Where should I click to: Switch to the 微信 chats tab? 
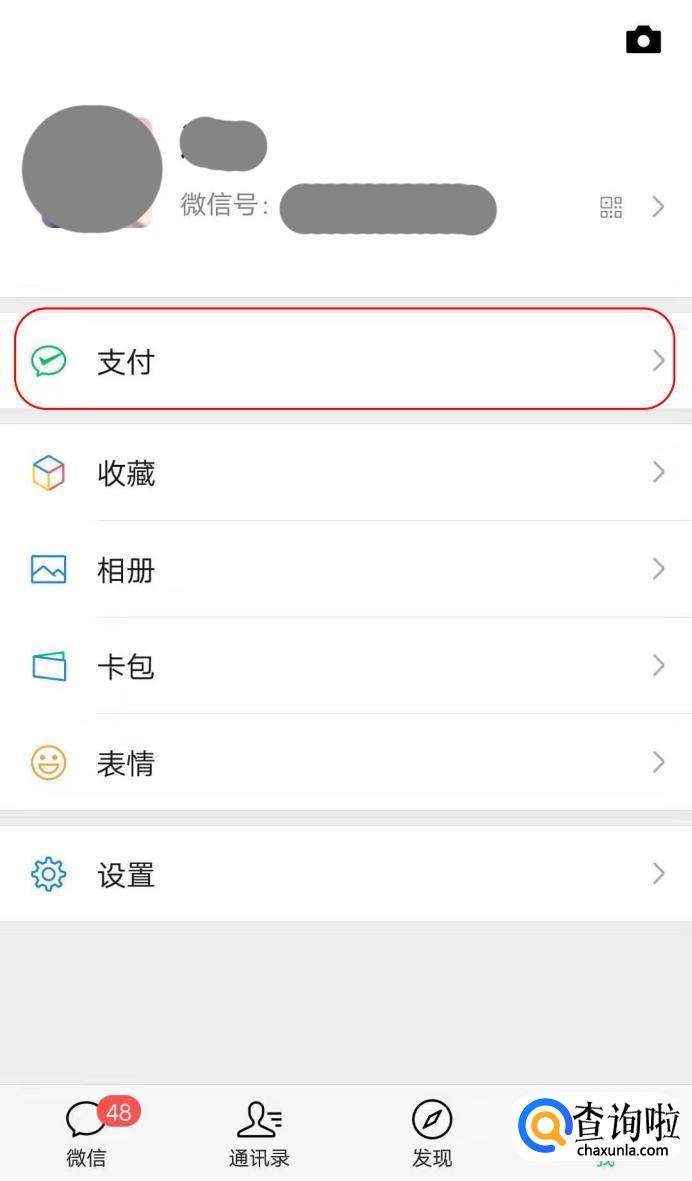click(88, 1134)
